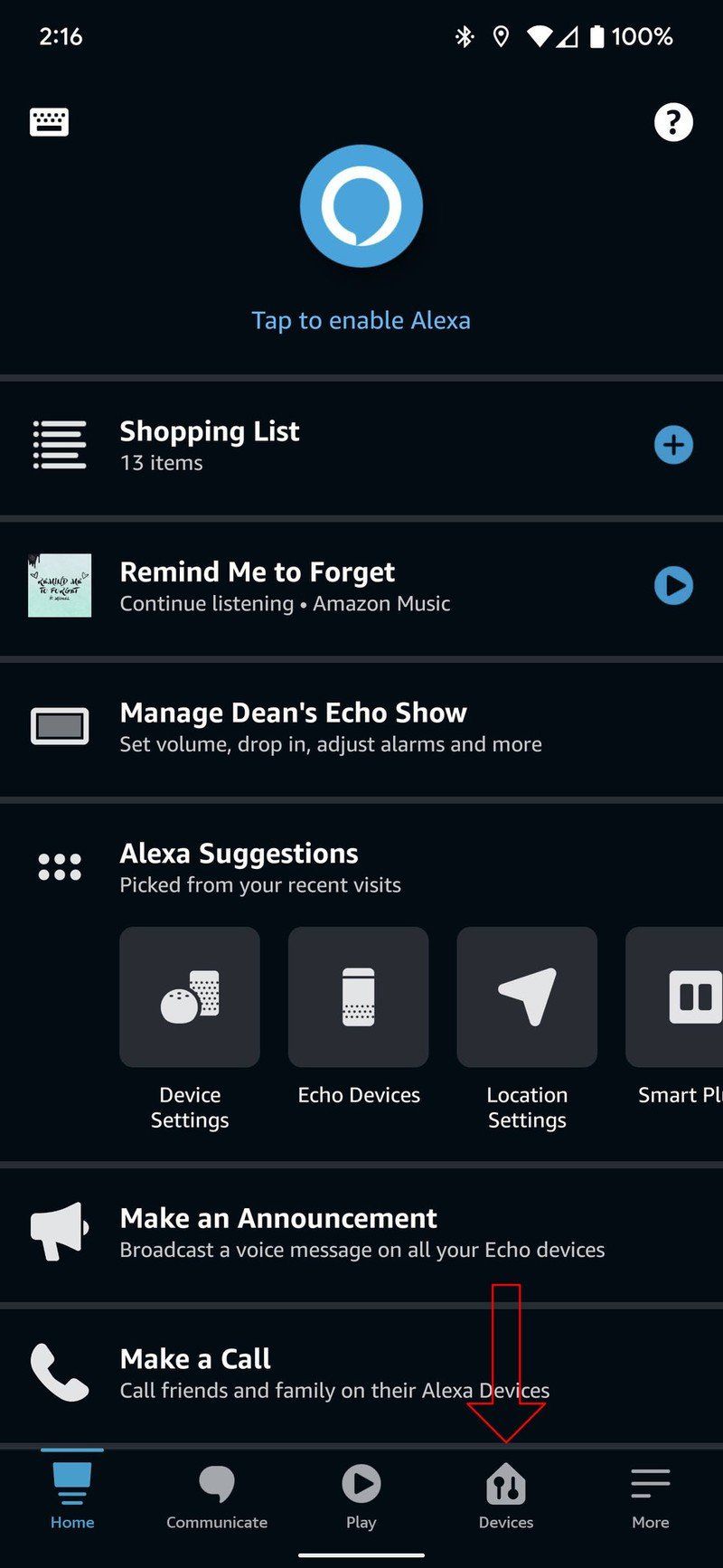Open Device Settings from Alexa Suggestions

point(190,997)
